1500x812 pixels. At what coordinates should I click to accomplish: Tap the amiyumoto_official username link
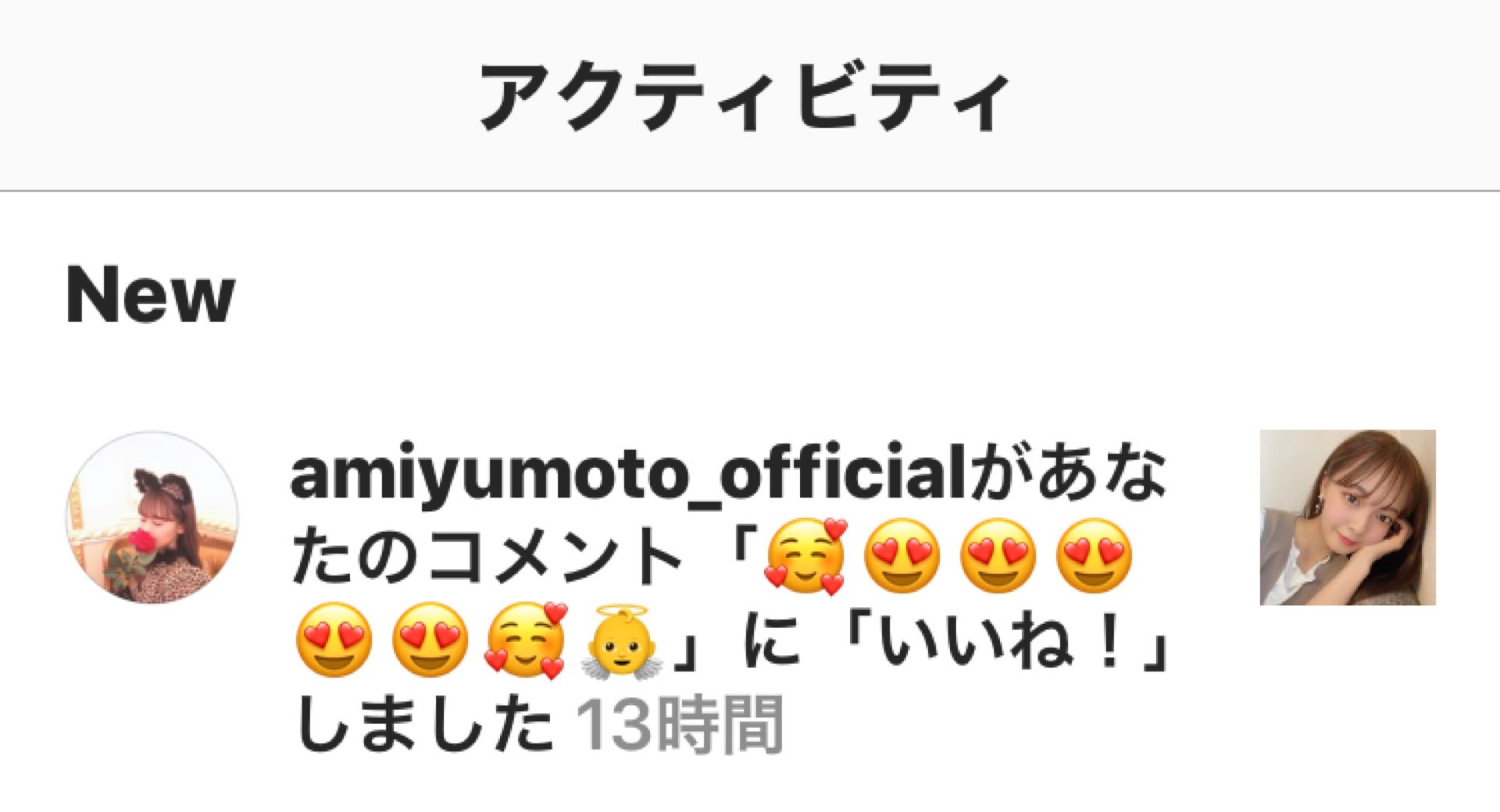(x=628, y=476)
